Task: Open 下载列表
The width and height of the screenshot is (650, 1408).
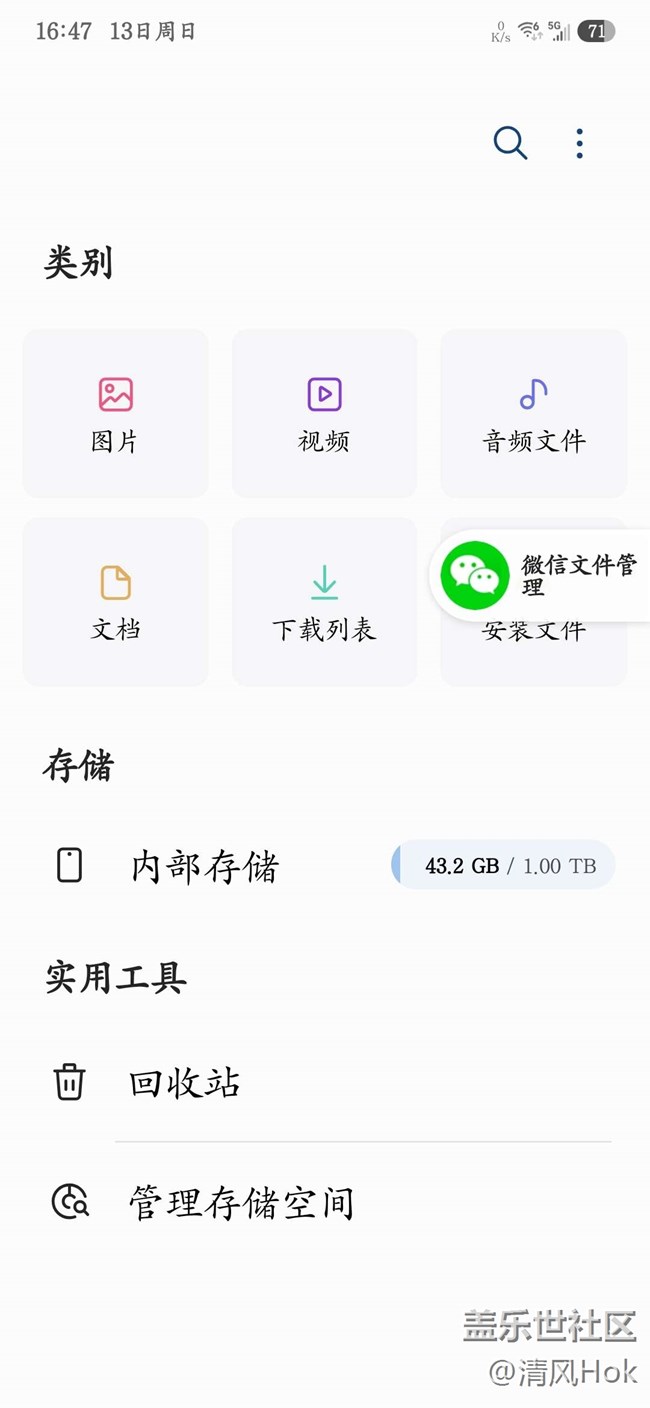Action: 324,601
